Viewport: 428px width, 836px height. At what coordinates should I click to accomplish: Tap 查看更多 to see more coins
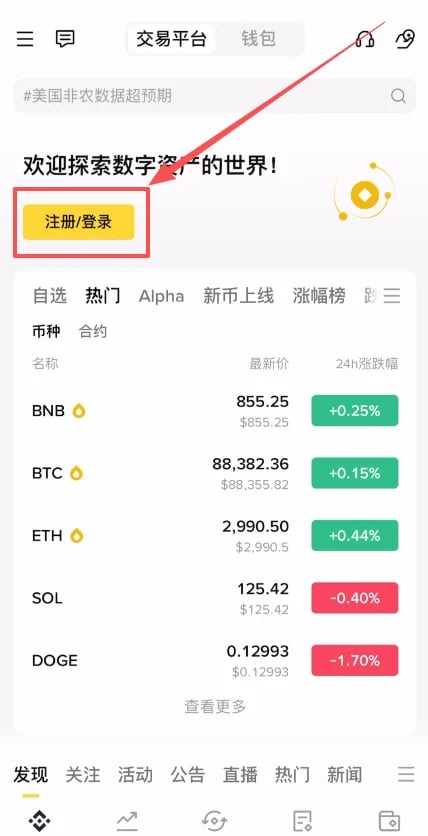coord(215,707)
